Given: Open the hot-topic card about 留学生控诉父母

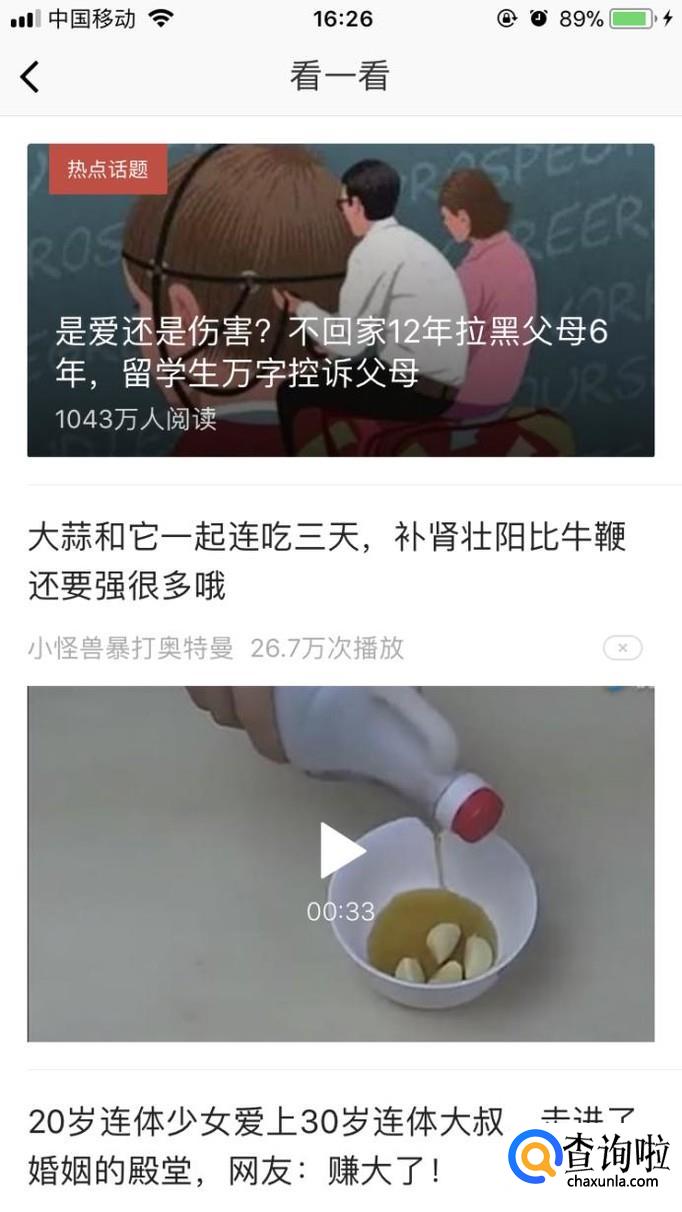Looking at the screenshot, I should click(x=340, y=300).
